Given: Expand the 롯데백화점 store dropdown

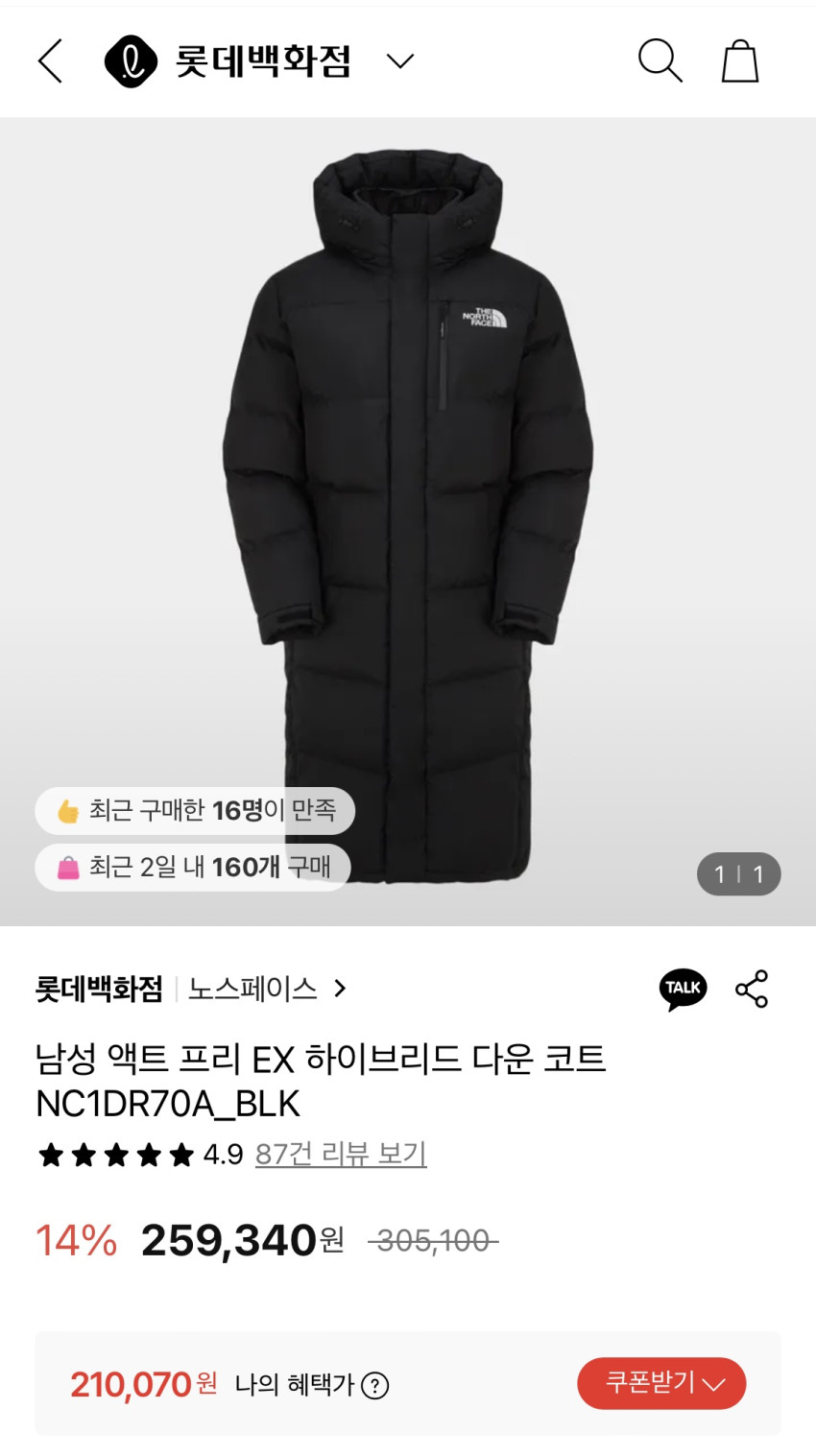Looking at the screenshot, I should pos(399,61).
